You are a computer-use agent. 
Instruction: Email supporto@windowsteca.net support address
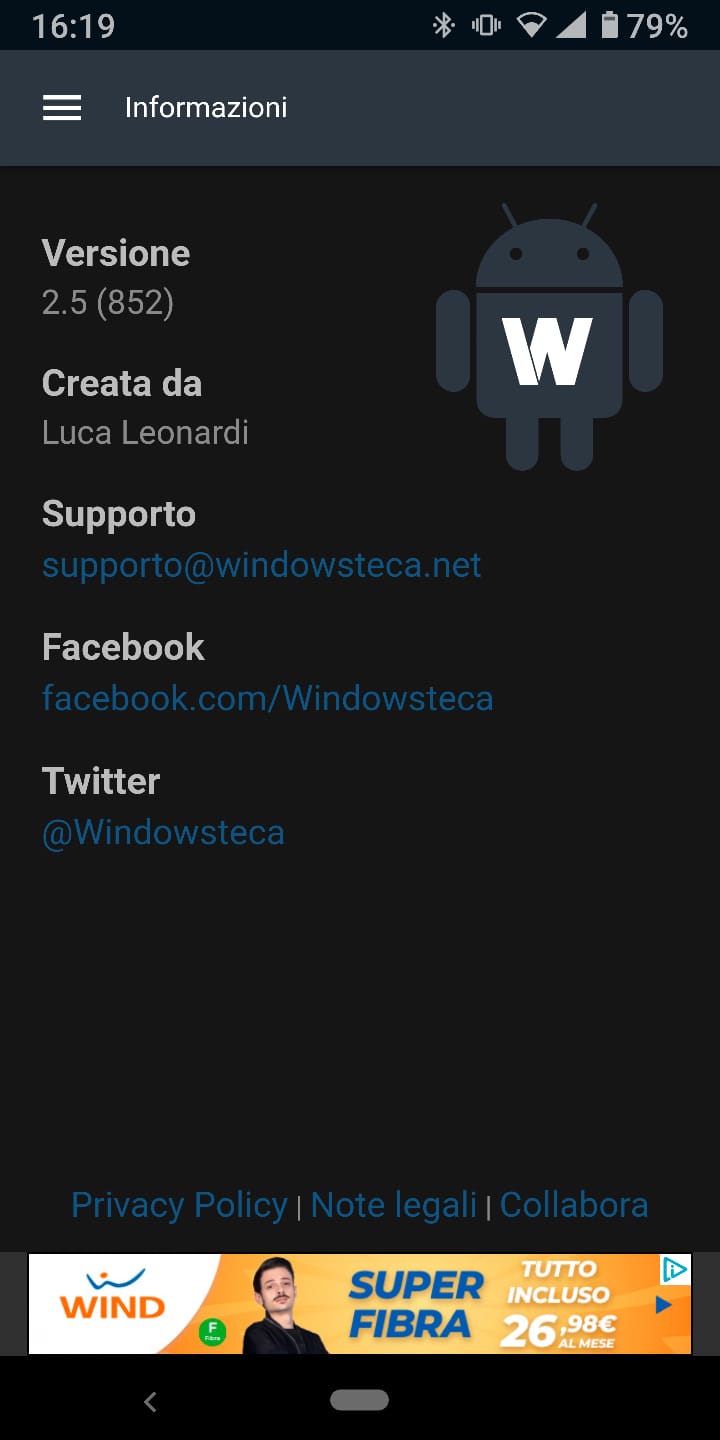pyautogui.click(x=262, y=565)
